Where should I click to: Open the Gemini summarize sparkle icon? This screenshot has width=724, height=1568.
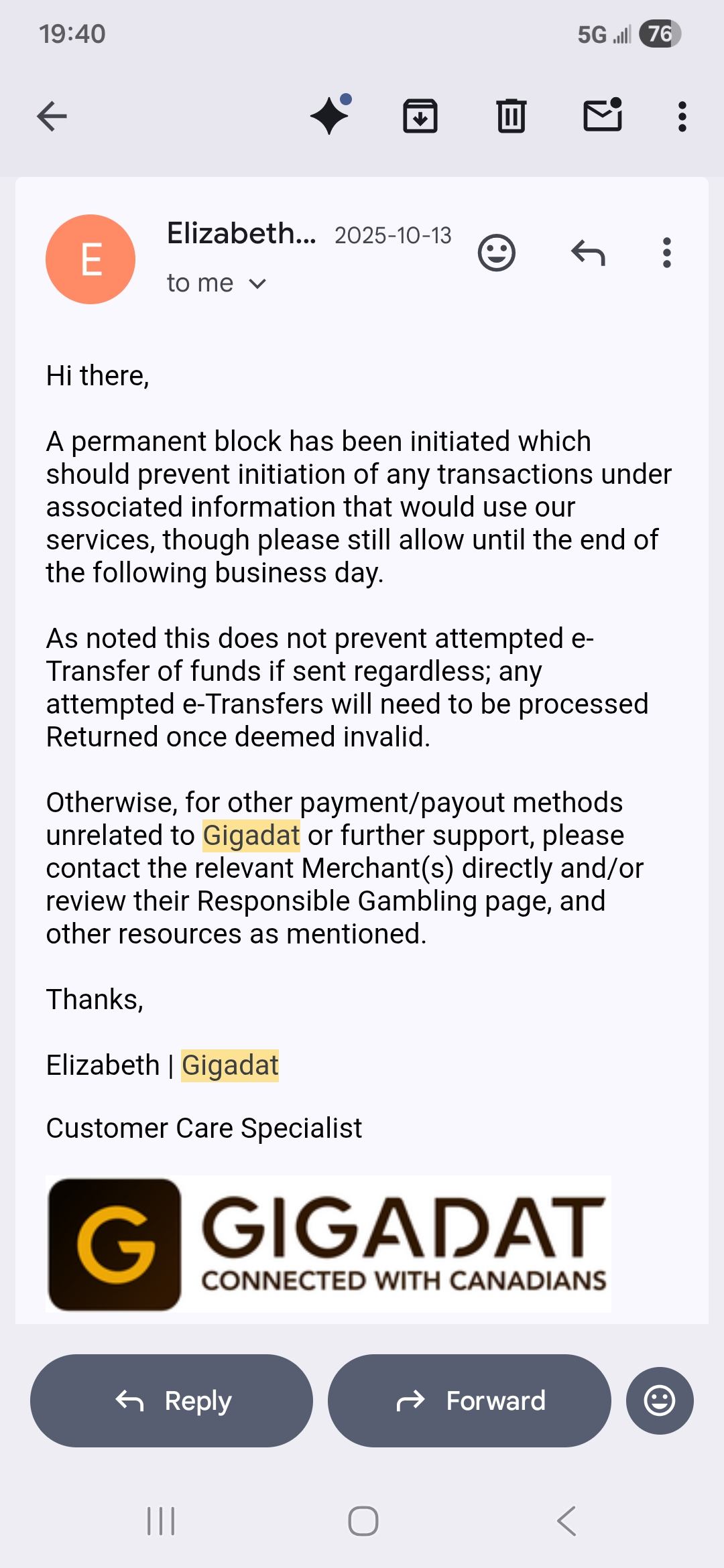tap(330, 114)
